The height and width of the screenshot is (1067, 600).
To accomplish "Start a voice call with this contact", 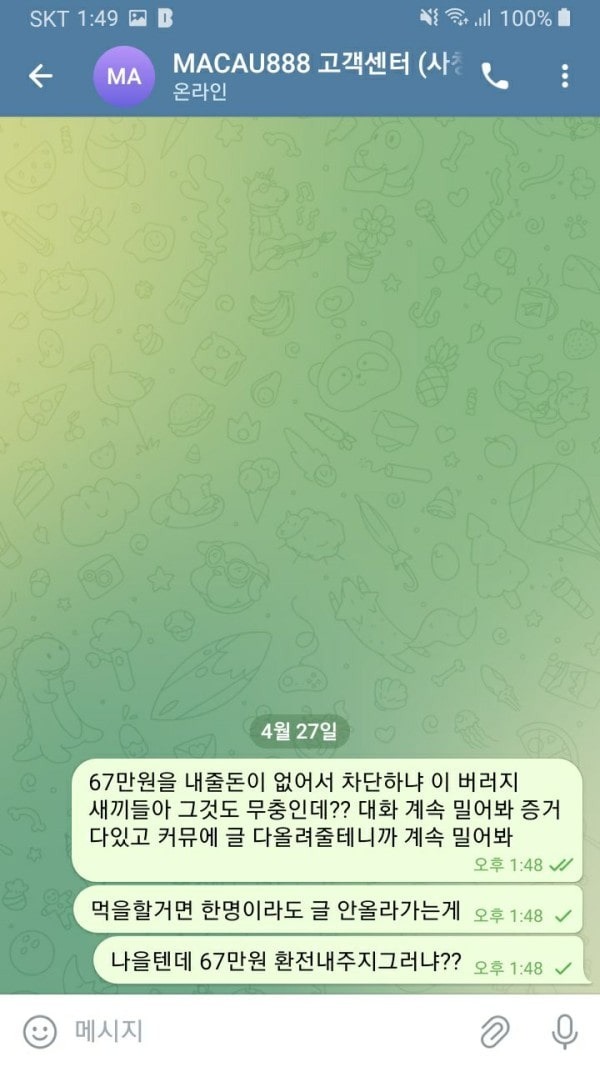I will [x=495, y=76].
